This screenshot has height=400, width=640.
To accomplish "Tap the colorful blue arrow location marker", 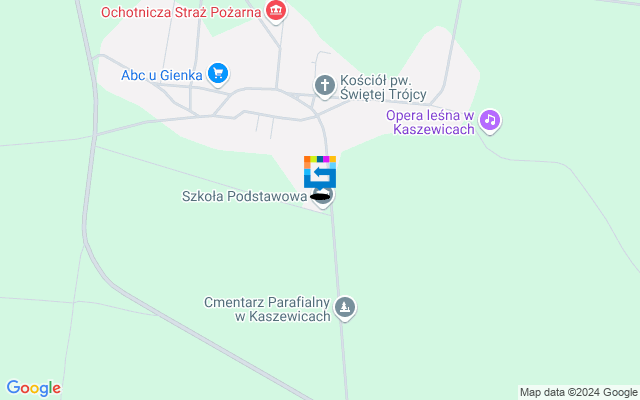I will [x=320, y=172].
